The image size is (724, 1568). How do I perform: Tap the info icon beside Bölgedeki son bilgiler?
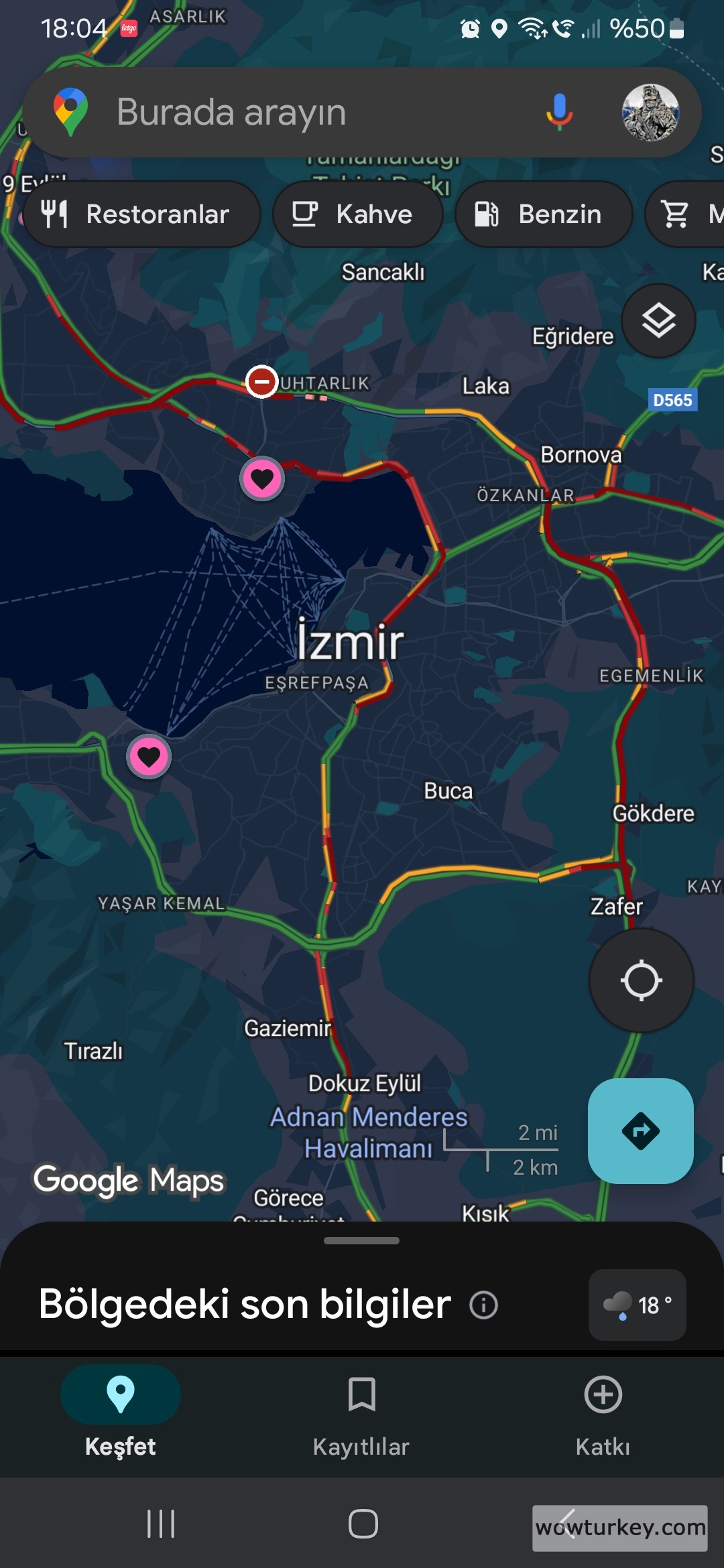pos(484,1304)
